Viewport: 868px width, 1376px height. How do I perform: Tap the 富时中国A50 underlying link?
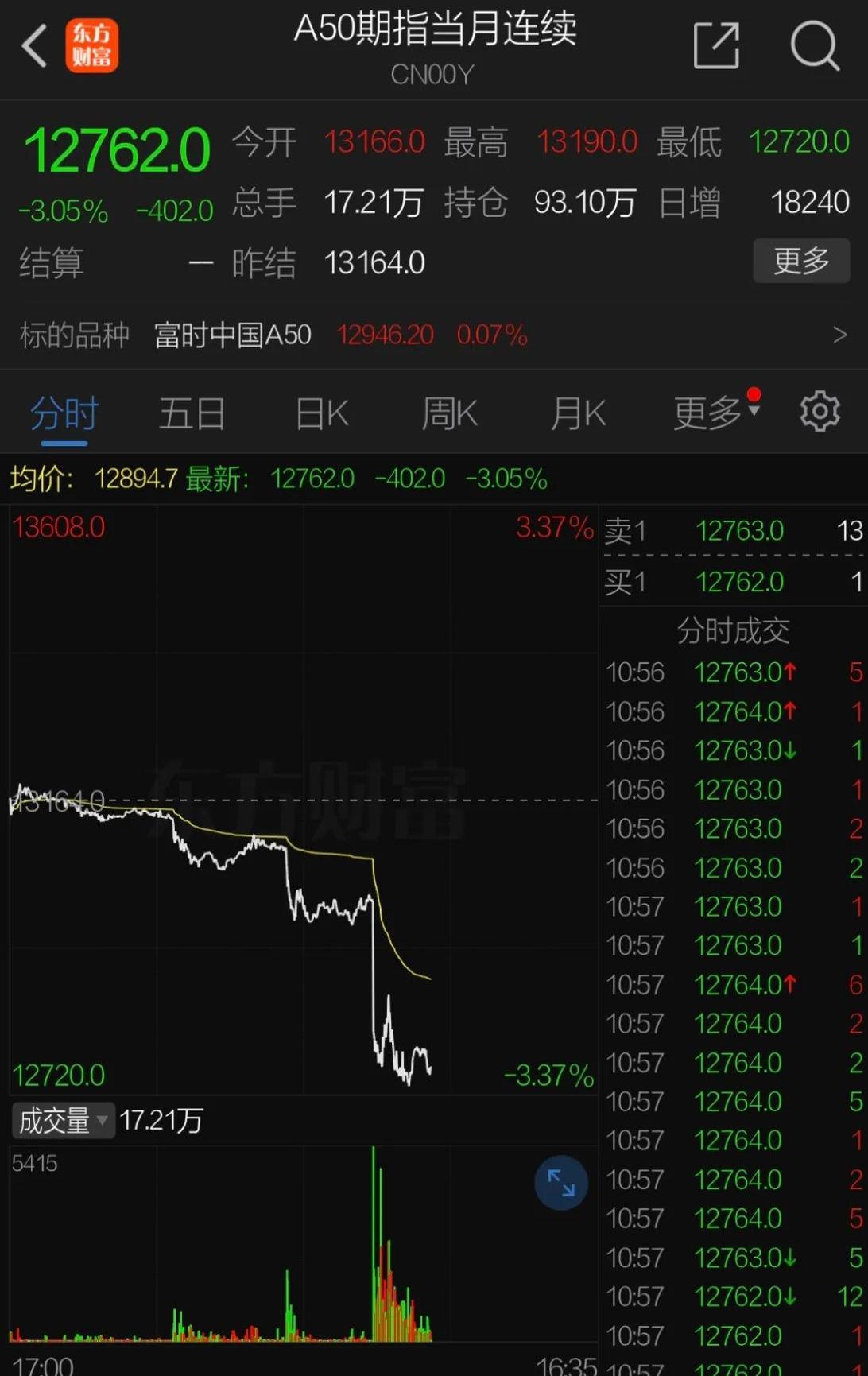(231, 335)
